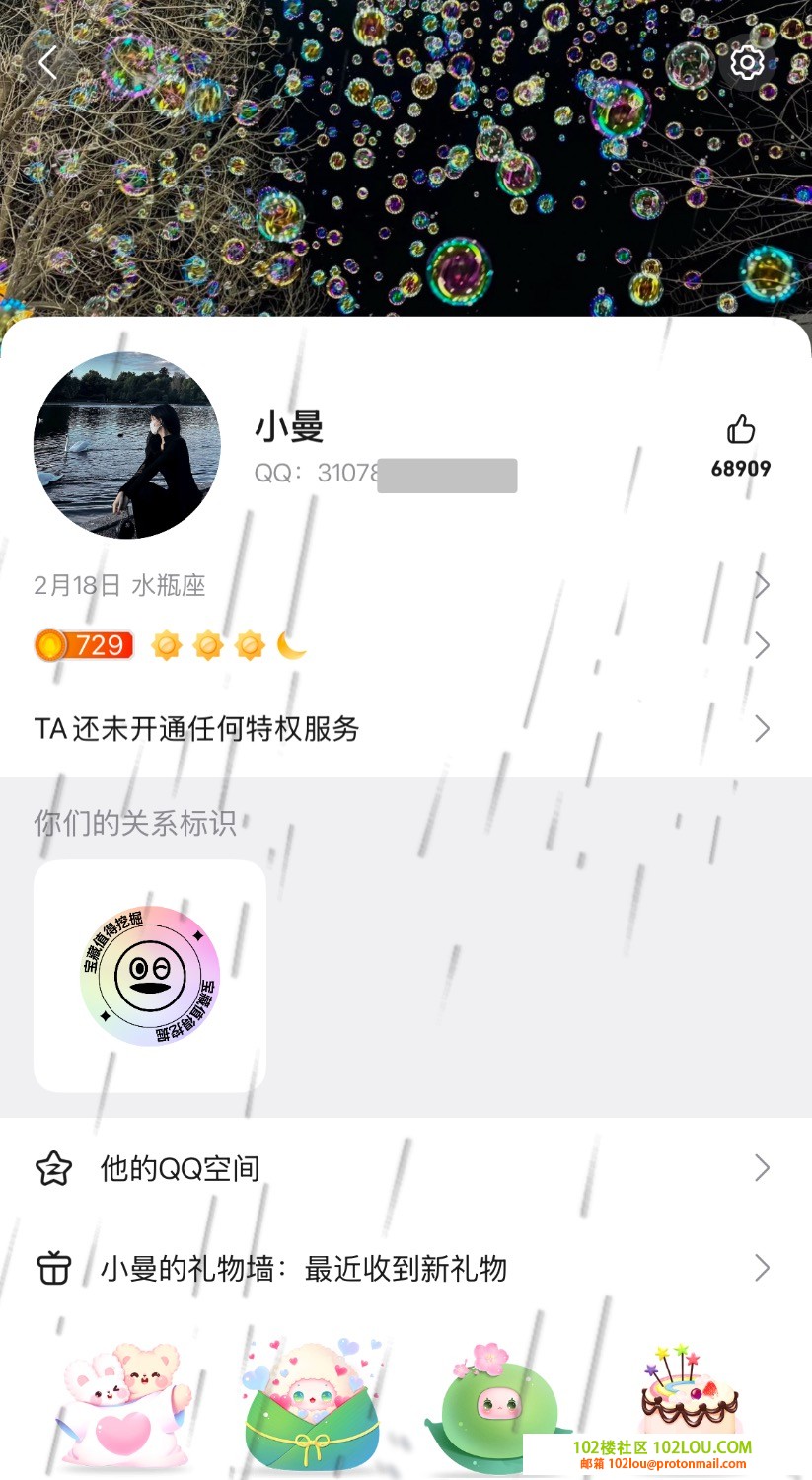Click the QQ level sun icon

click(x=168, y=645)
